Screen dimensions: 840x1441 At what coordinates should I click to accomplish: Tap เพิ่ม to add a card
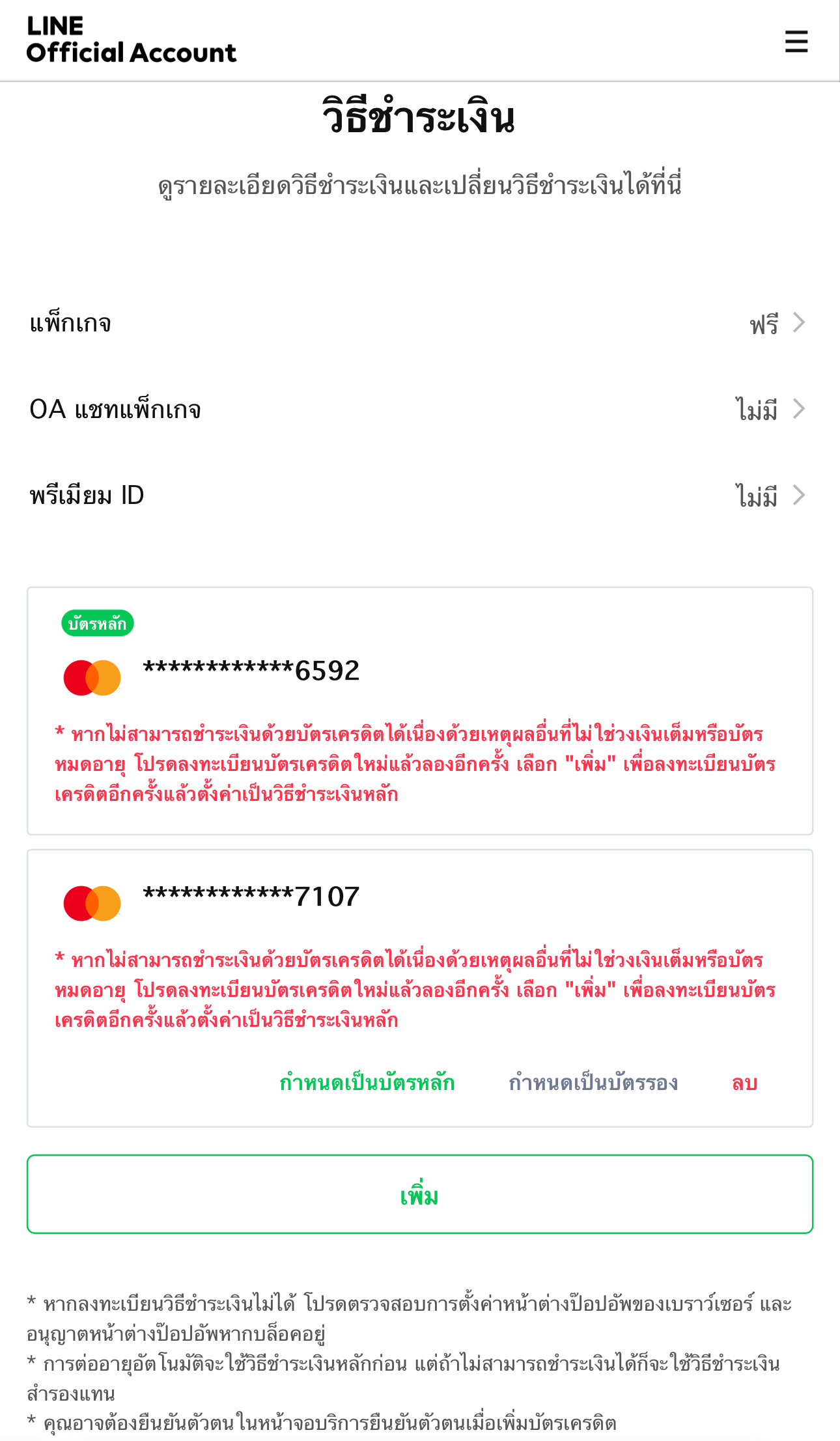[x=419, y=1194]
